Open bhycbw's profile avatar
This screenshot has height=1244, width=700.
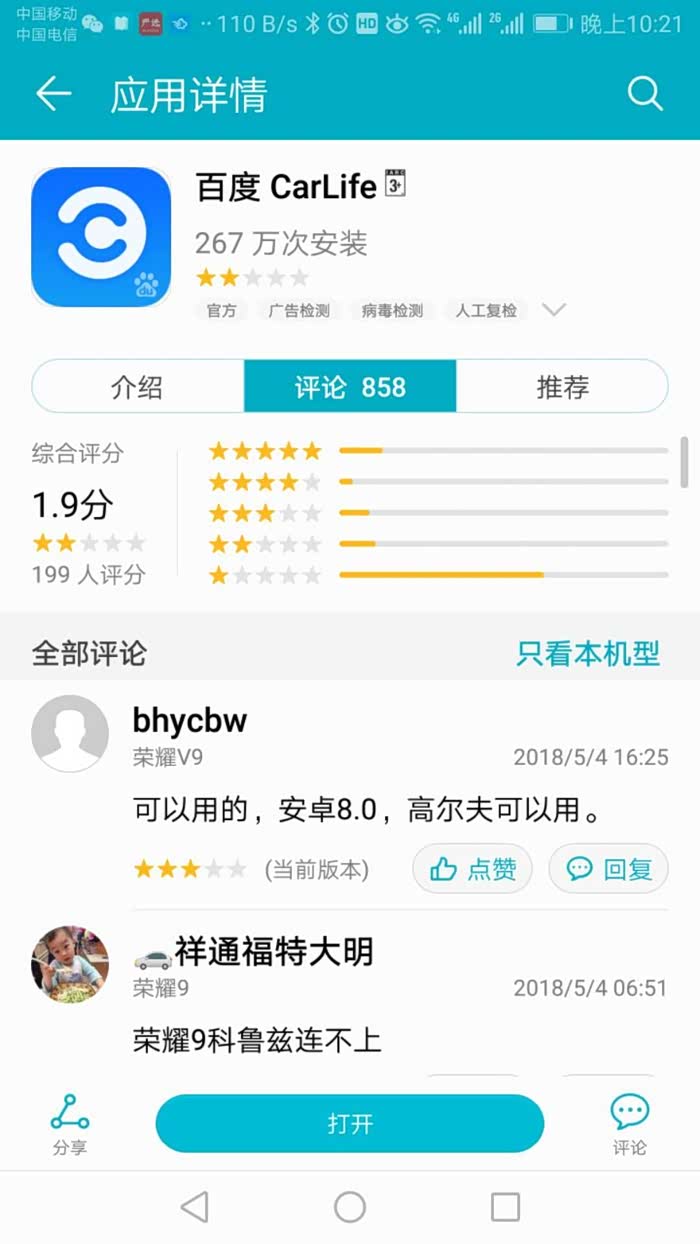pos(70,733)
